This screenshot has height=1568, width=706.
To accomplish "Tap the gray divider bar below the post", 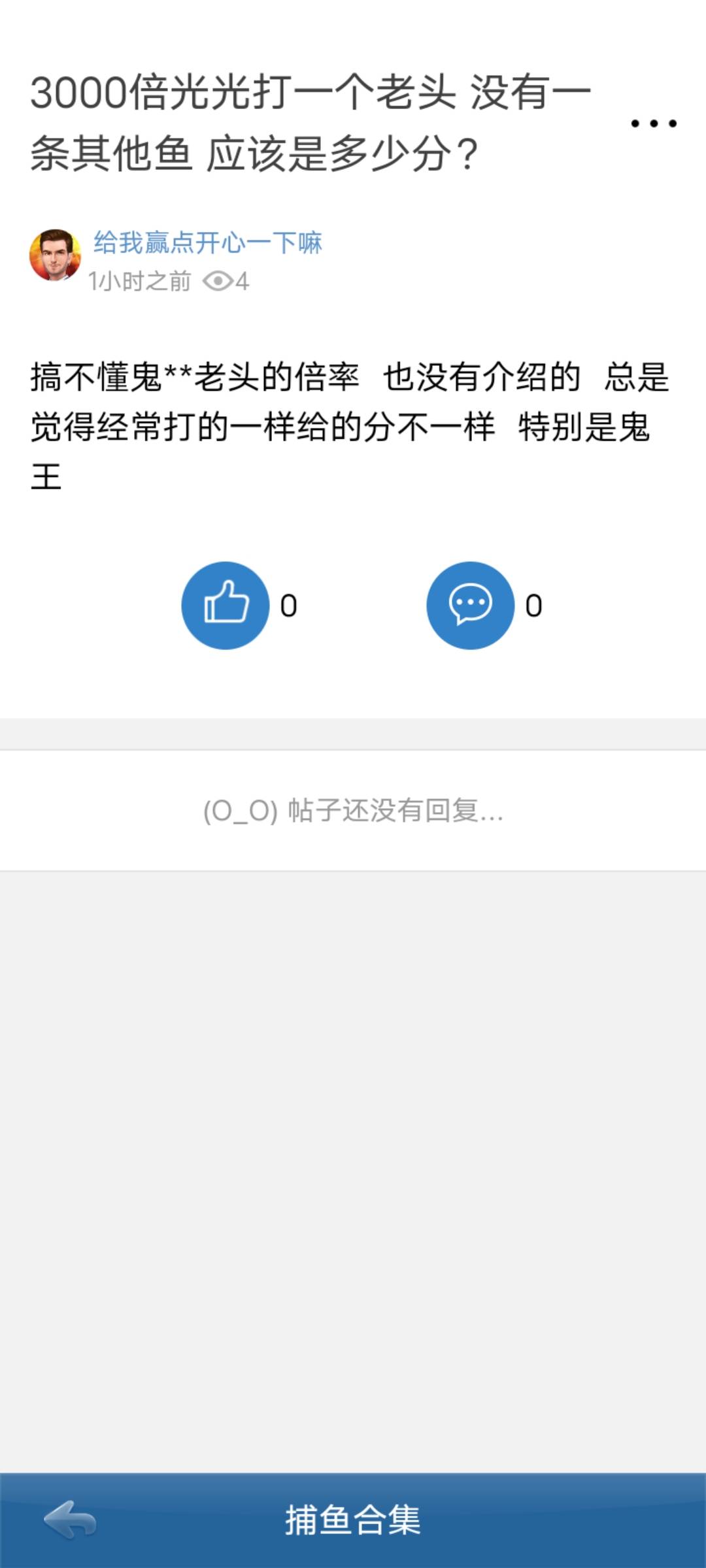I will [353, 732].
